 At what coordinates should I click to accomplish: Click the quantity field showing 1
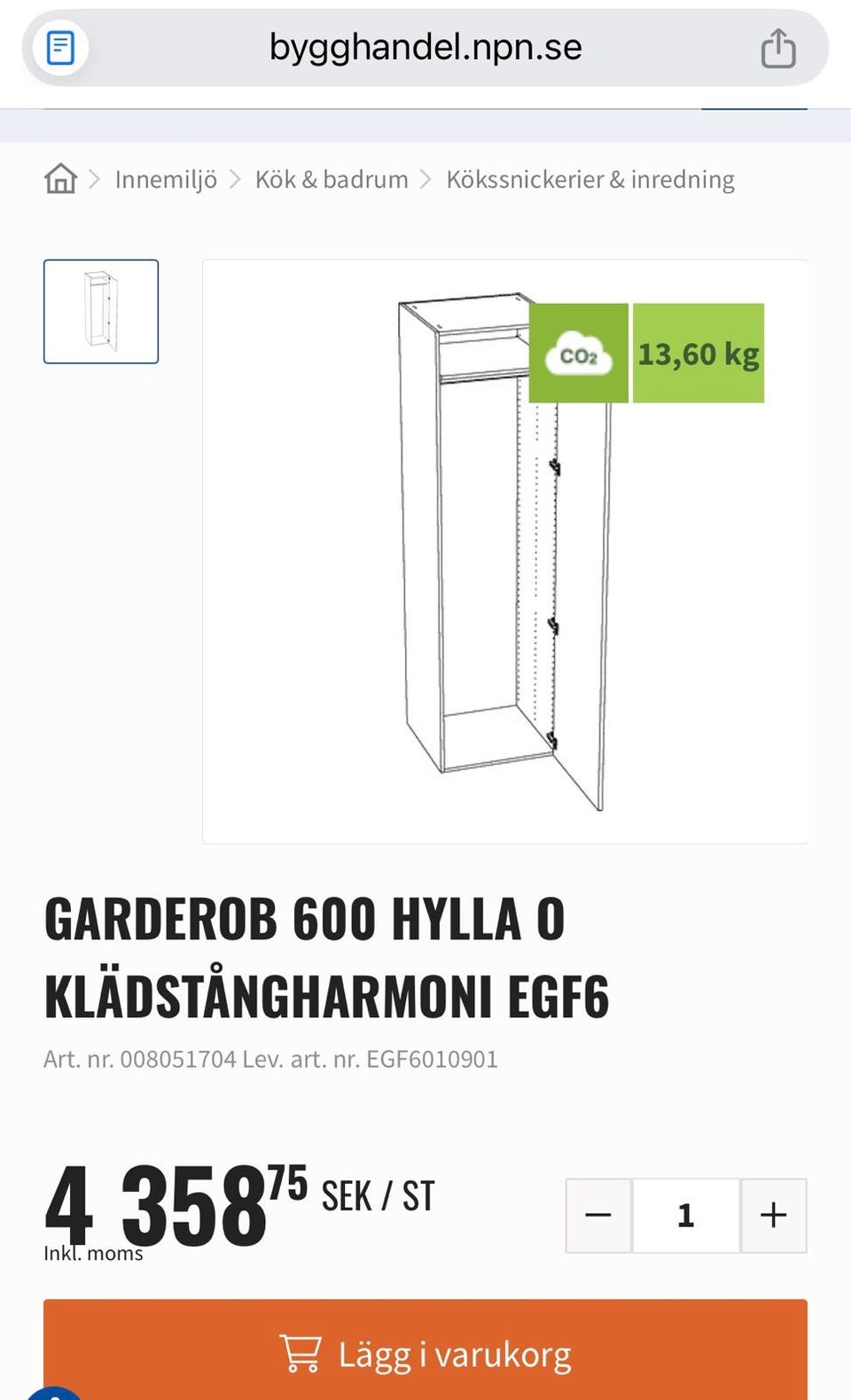point(685,1215)
